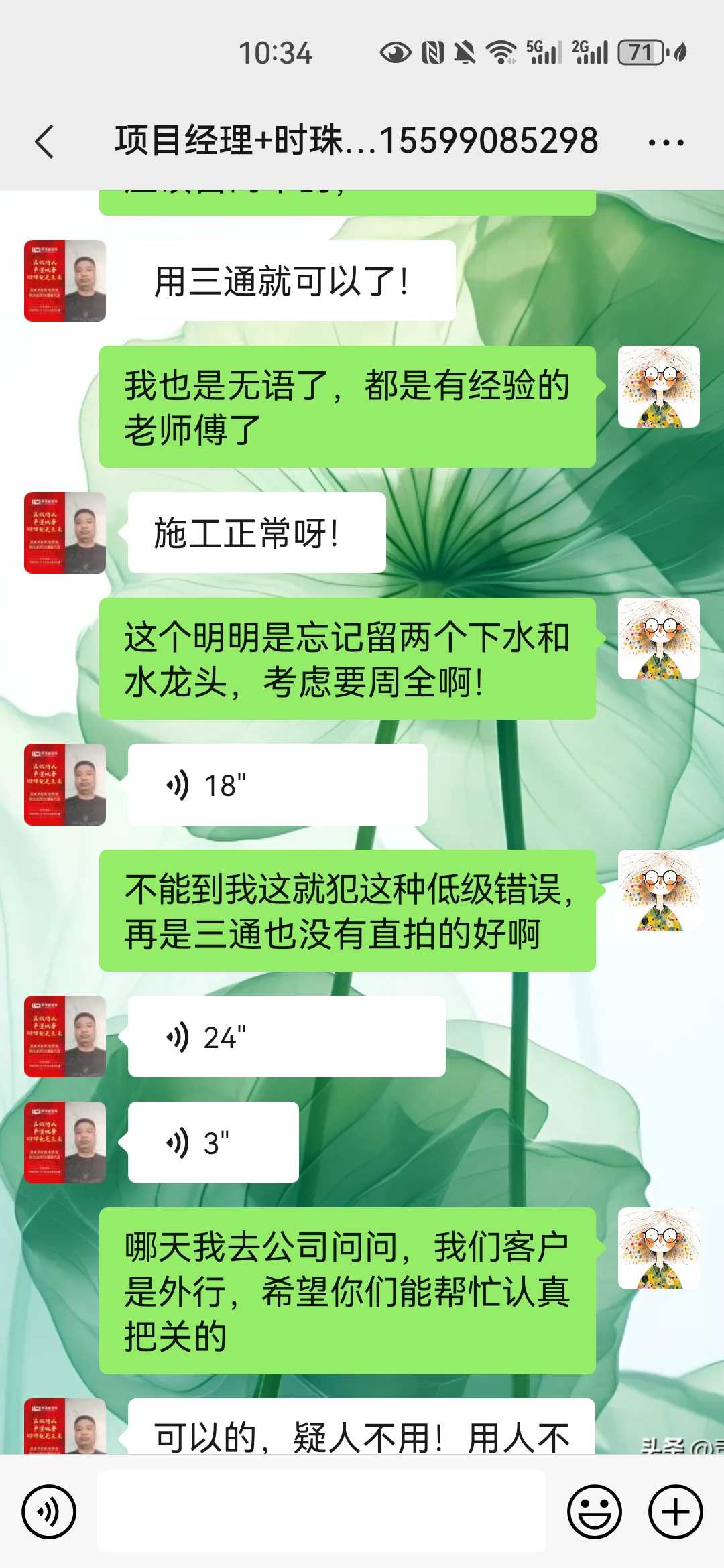Open the plus attachment menu
Viewport: 724px width, 1568px height.
[x=675, y=1512]
